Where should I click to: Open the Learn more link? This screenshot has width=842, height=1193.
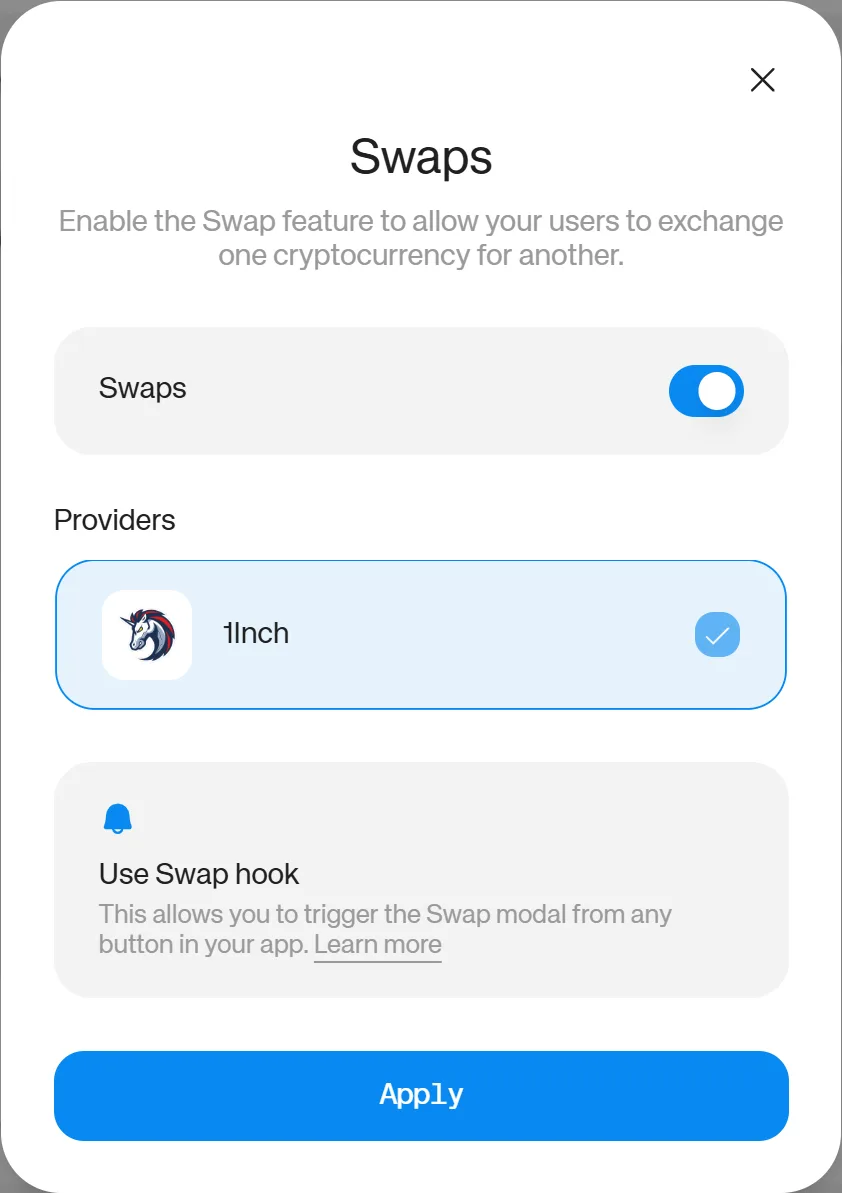[377, 944]
